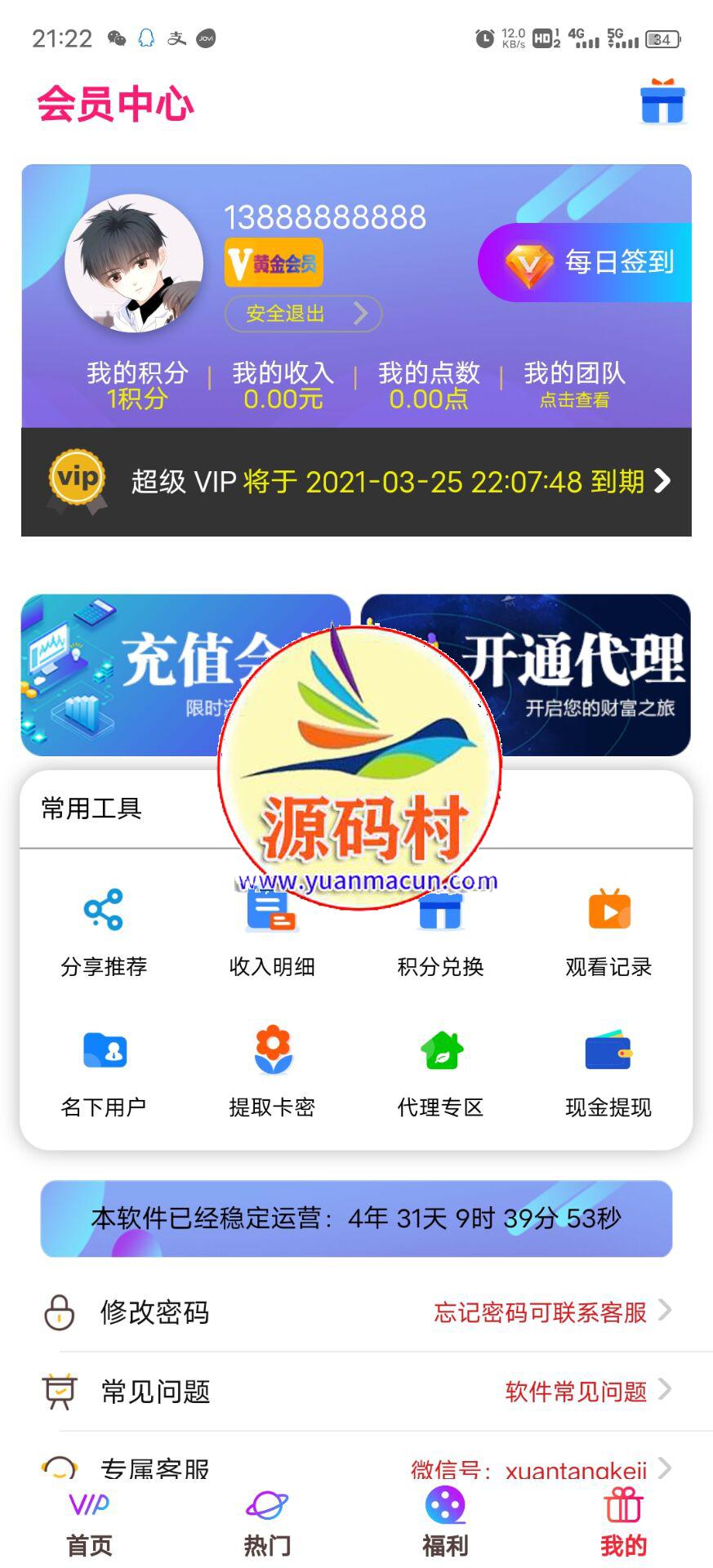Switch to the 首页 tab

tap(89, 1523)
